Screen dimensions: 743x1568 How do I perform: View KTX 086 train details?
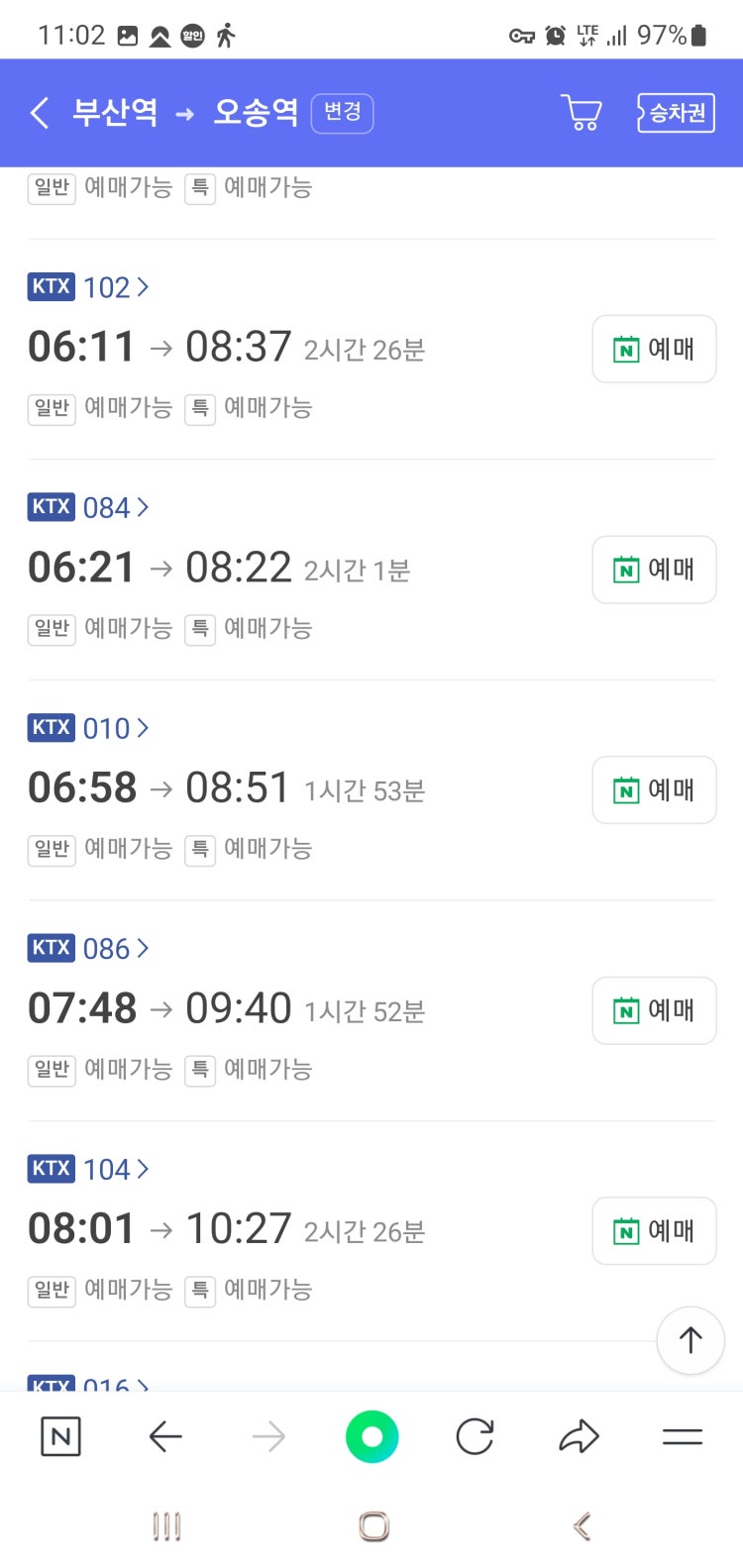tap(115, 949)
